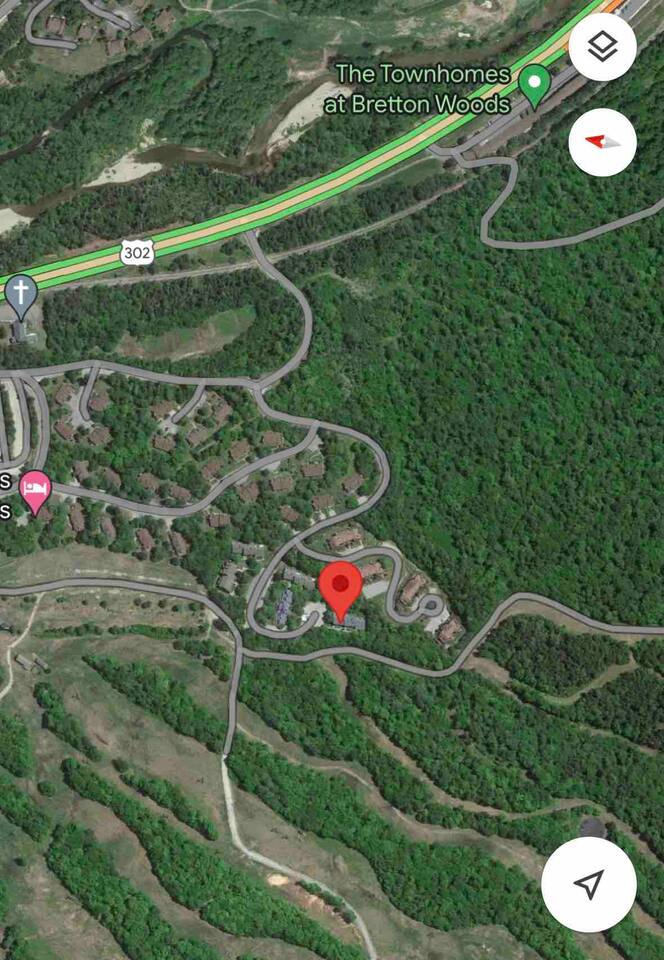Select the church marker with cross
664x960 pixels.
20,294
